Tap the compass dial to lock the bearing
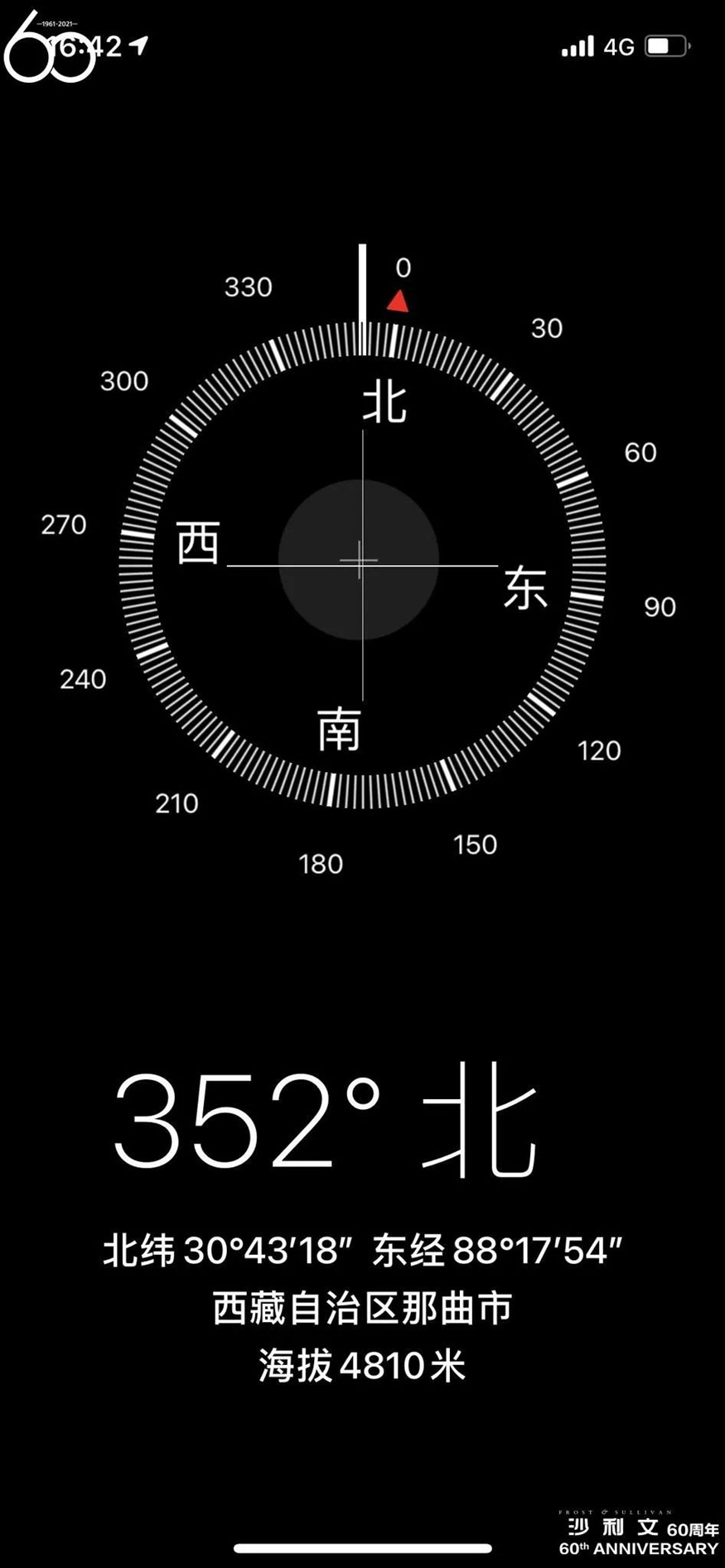 [x=362, y=563]
